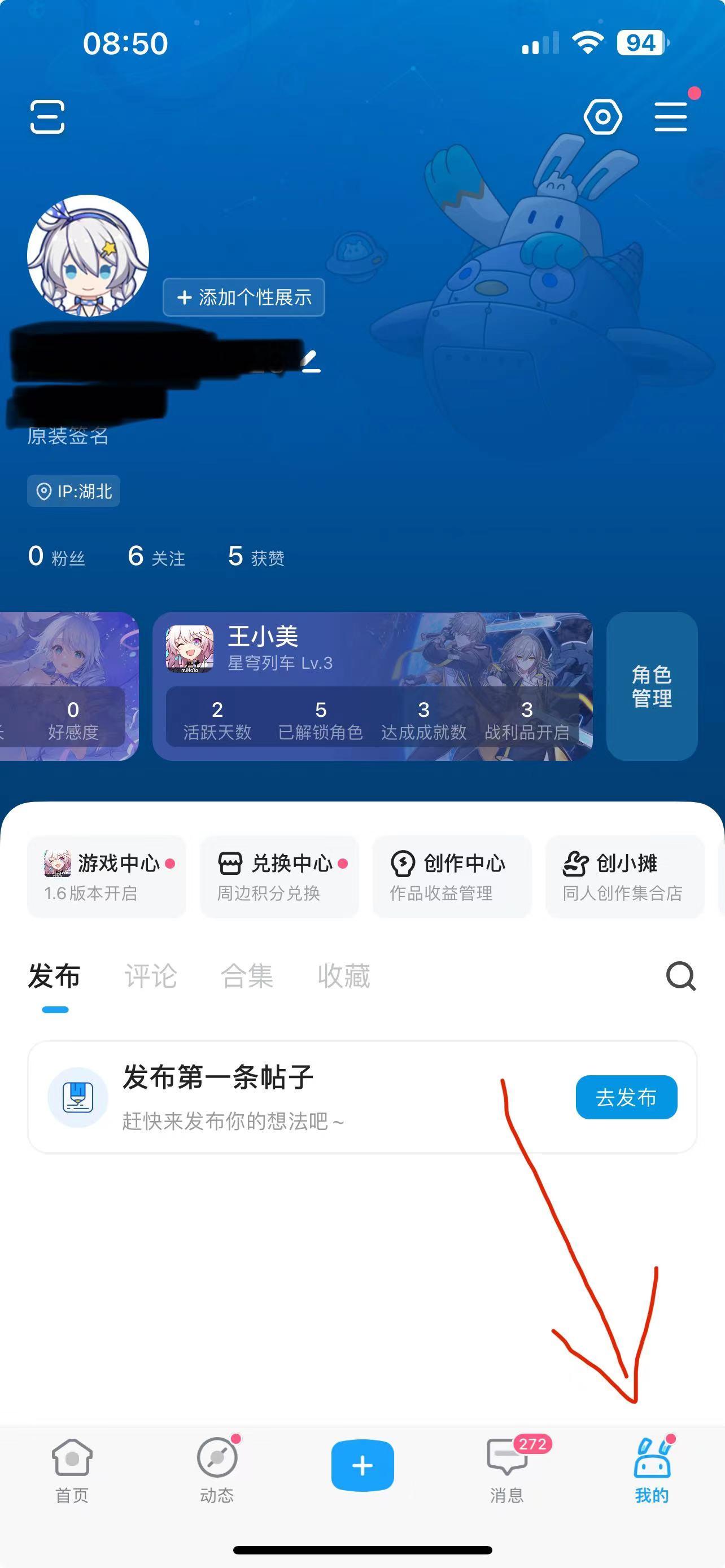Open settings via the hexagon icon

pos(602,117)
